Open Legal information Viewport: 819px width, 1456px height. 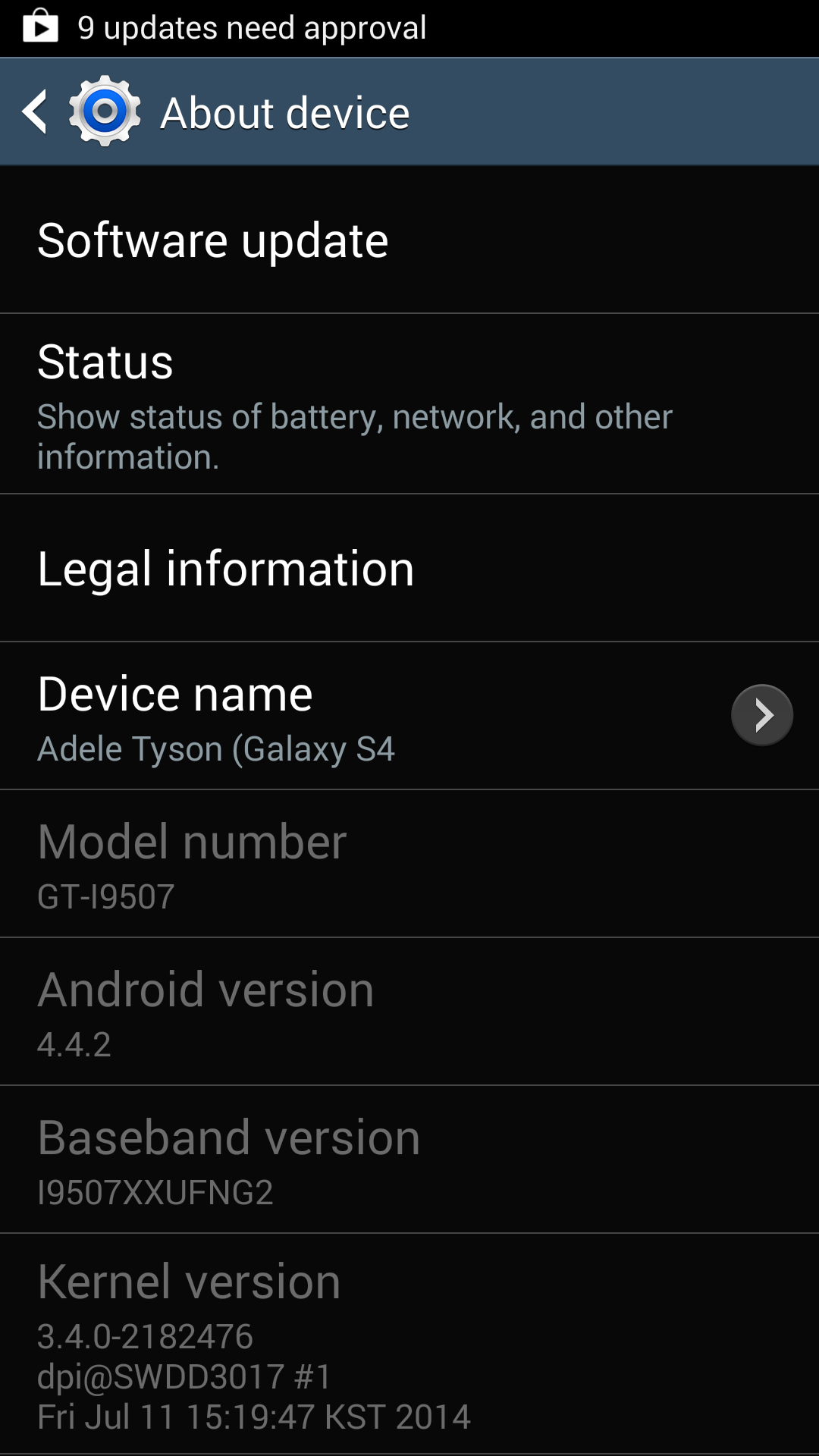[x=409, y=568]
